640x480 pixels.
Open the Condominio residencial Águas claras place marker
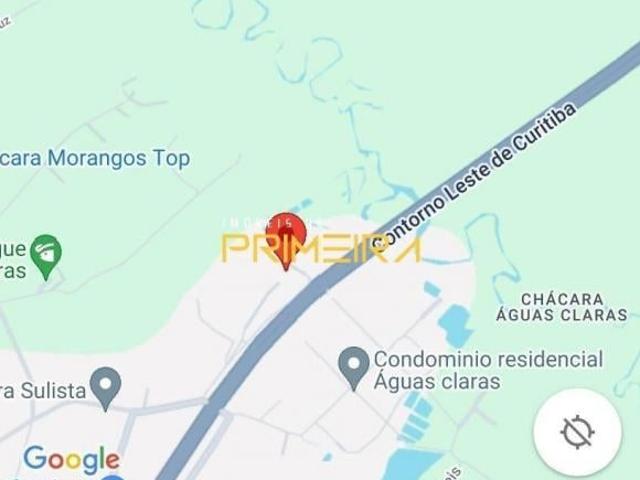pyautogui.click(x=353, y=368)
